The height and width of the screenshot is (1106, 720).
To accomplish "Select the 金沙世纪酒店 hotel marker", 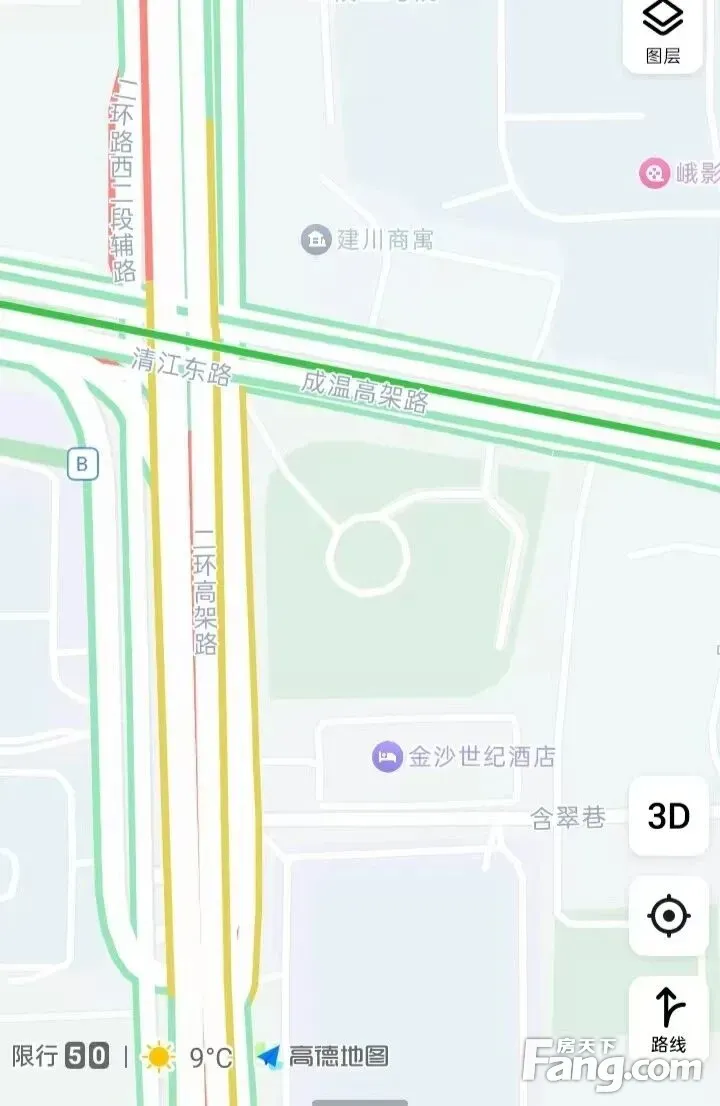I will coord(387,756).
